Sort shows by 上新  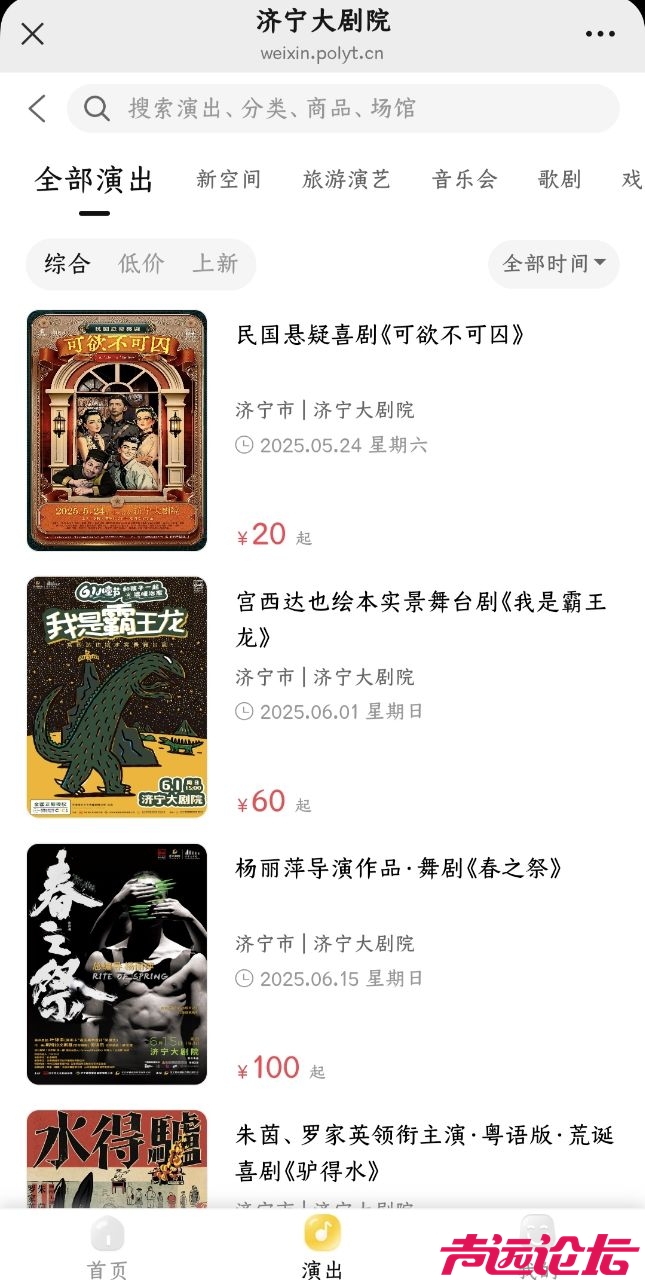click(x=215, y=264)
